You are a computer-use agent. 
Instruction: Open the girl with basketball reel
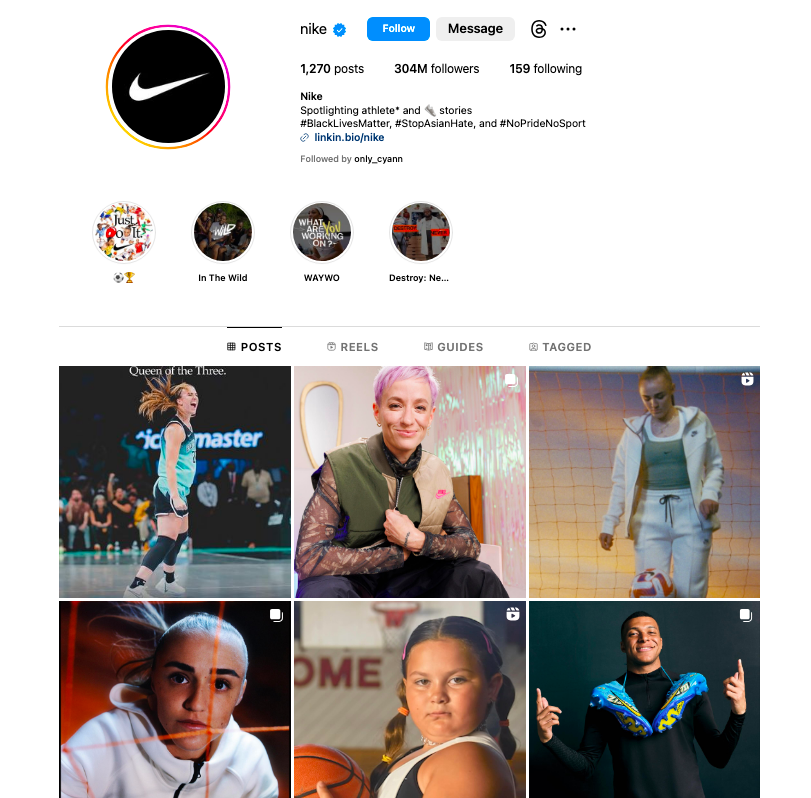[410, 699]
